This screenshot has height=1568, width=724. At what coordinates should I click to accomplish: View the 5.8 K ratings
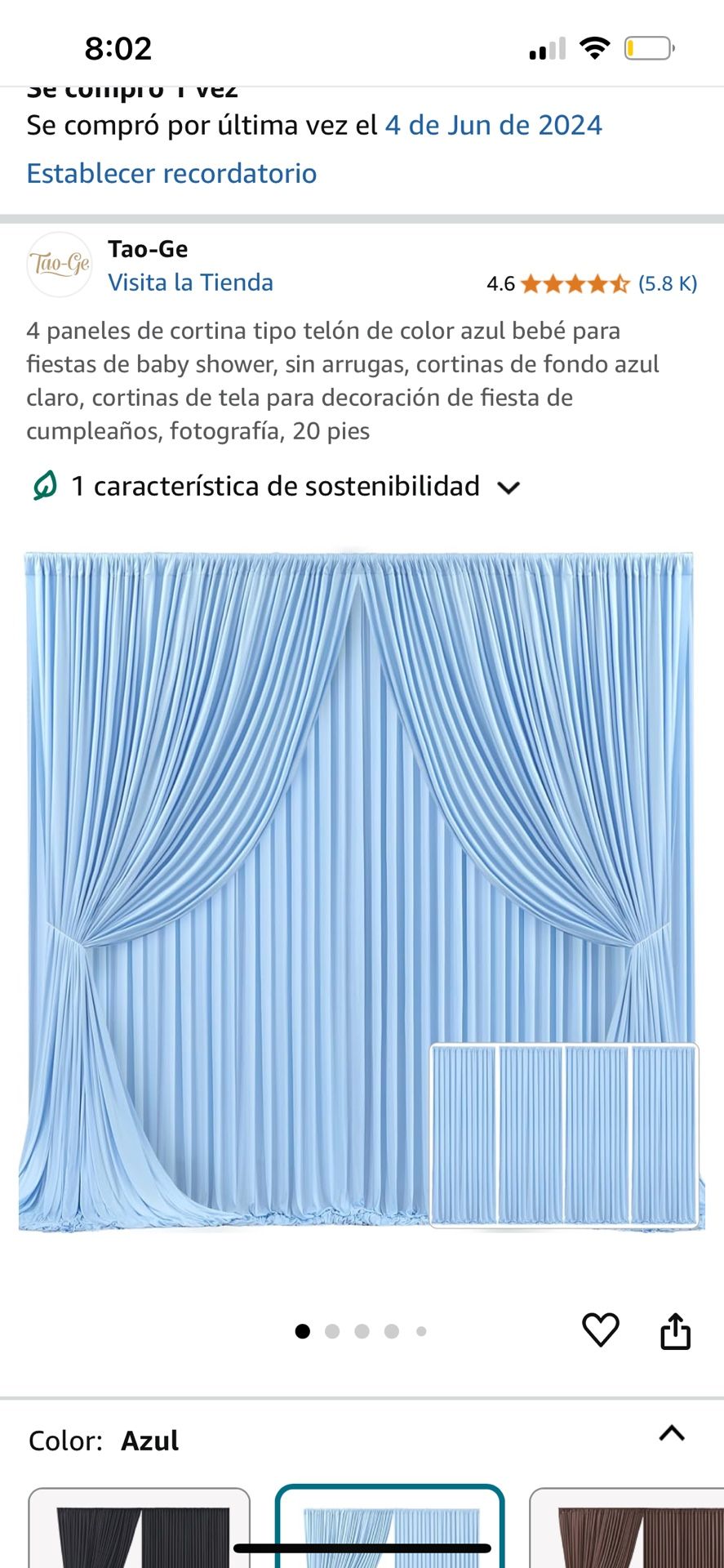pyautogui.click(x=667, y=283)
